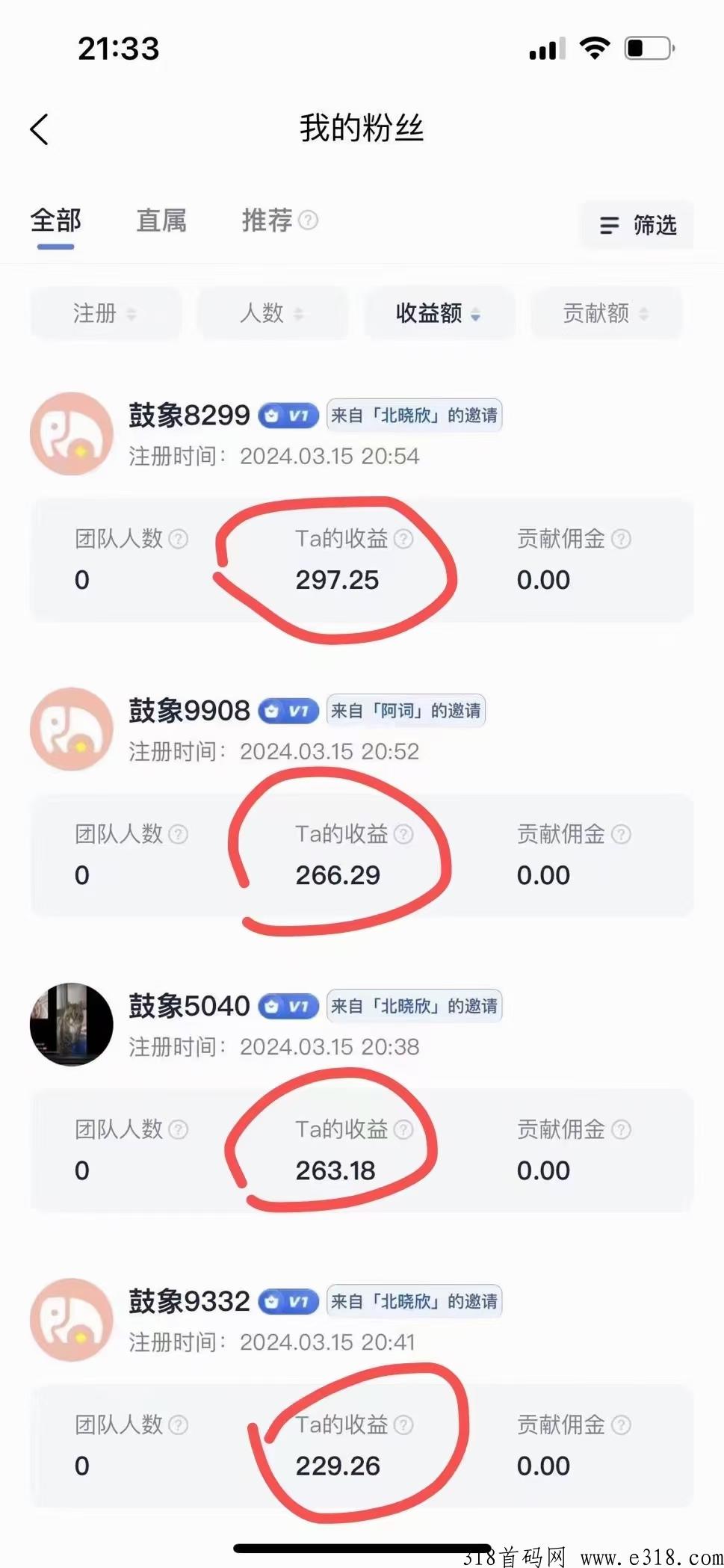Show 贡献佣金 help for 鼓象5040
Screen dimensions: 724x1568
(x=622, y=1129)
